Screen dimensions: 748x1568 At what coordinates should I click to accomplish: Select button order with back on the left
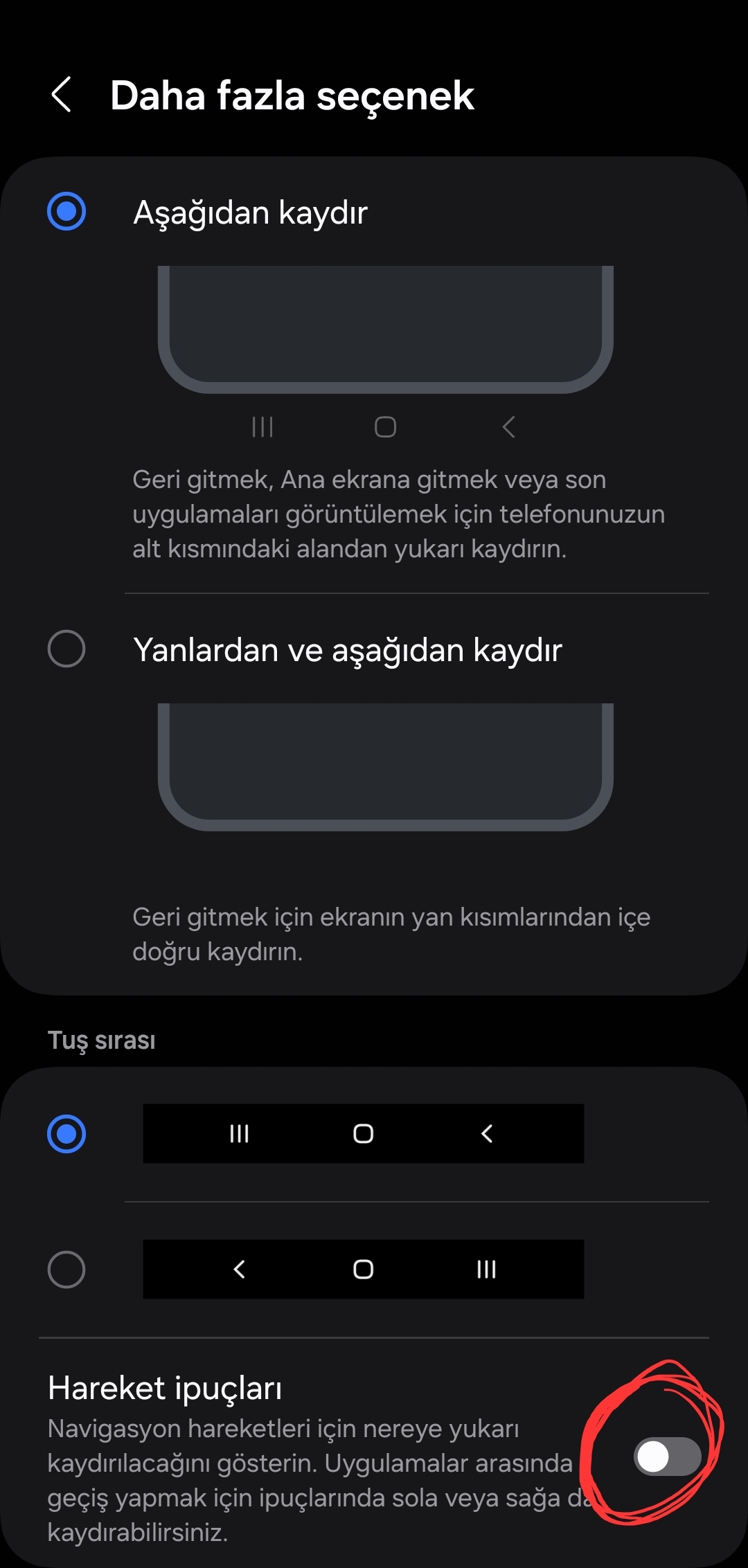click(x=66, y=1270)
